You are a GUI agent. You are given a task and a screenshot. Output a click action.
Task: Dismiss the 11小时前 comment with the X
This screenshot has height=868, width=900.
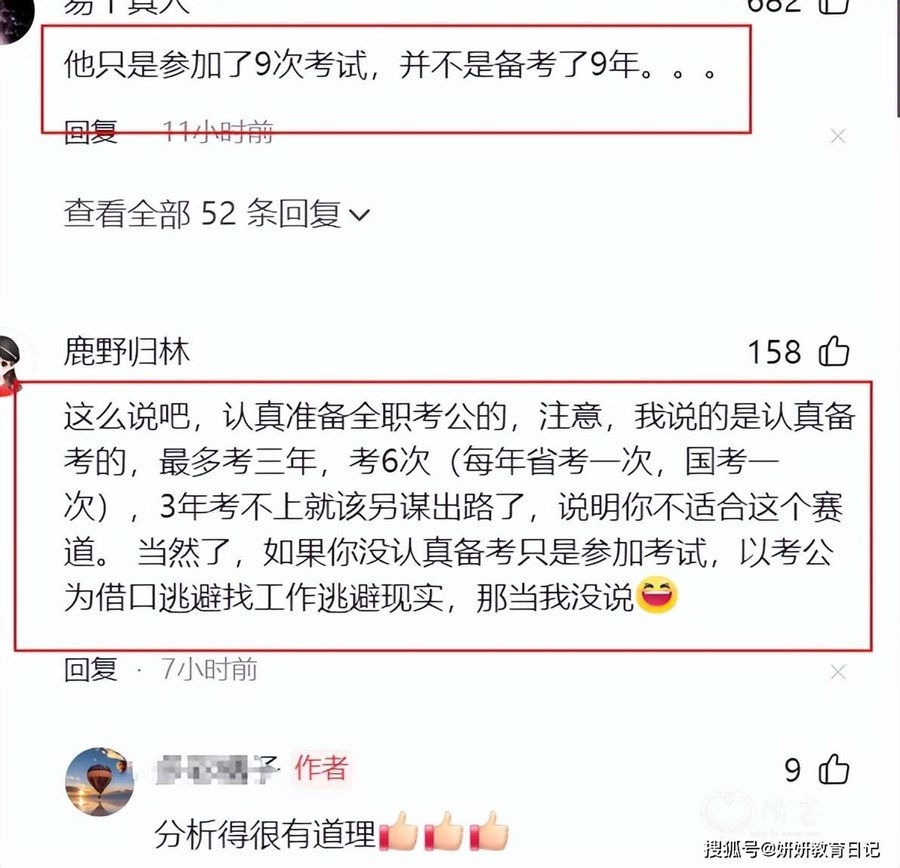tap(838, 136)
